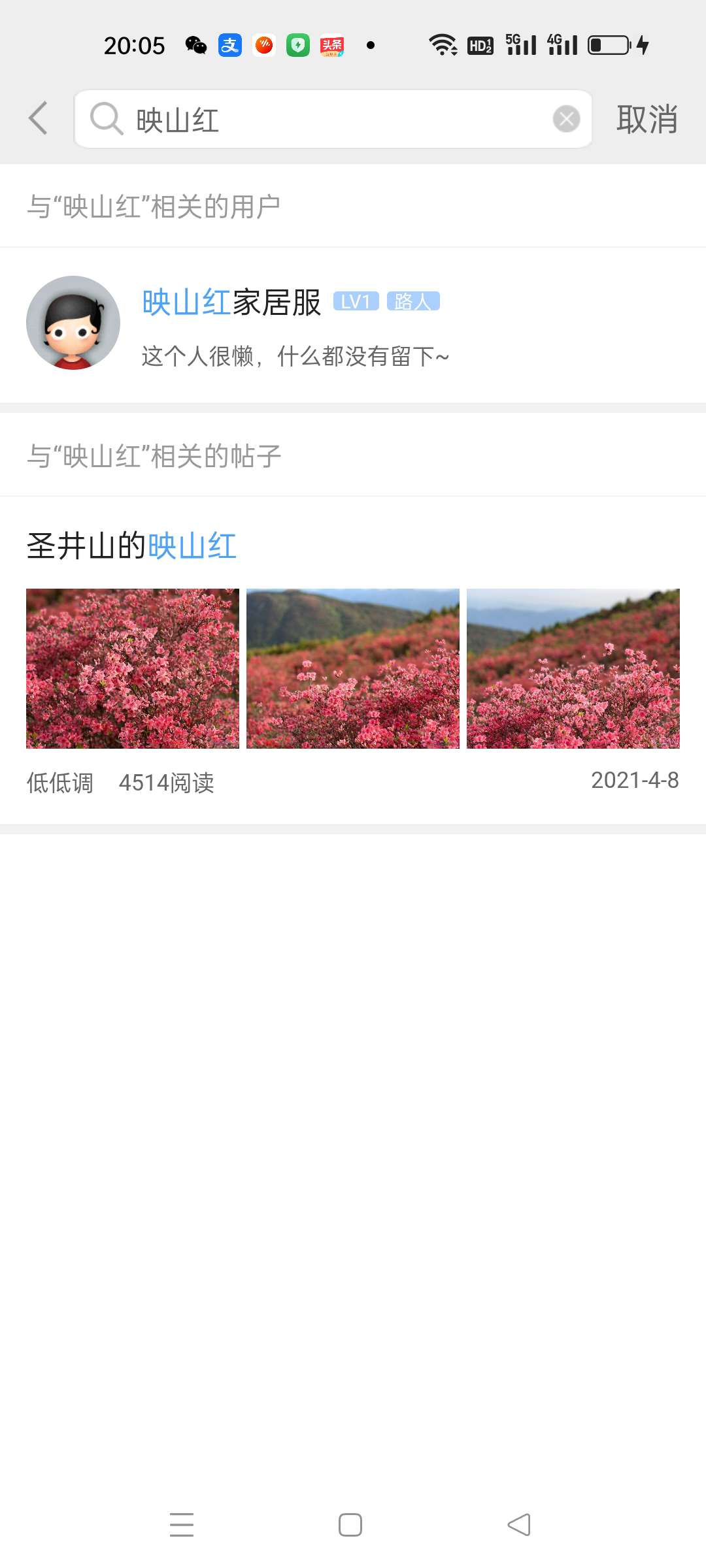Tap the system home button
Image resolution: width=706 pixels, height=1568 pixels.
350,1525
